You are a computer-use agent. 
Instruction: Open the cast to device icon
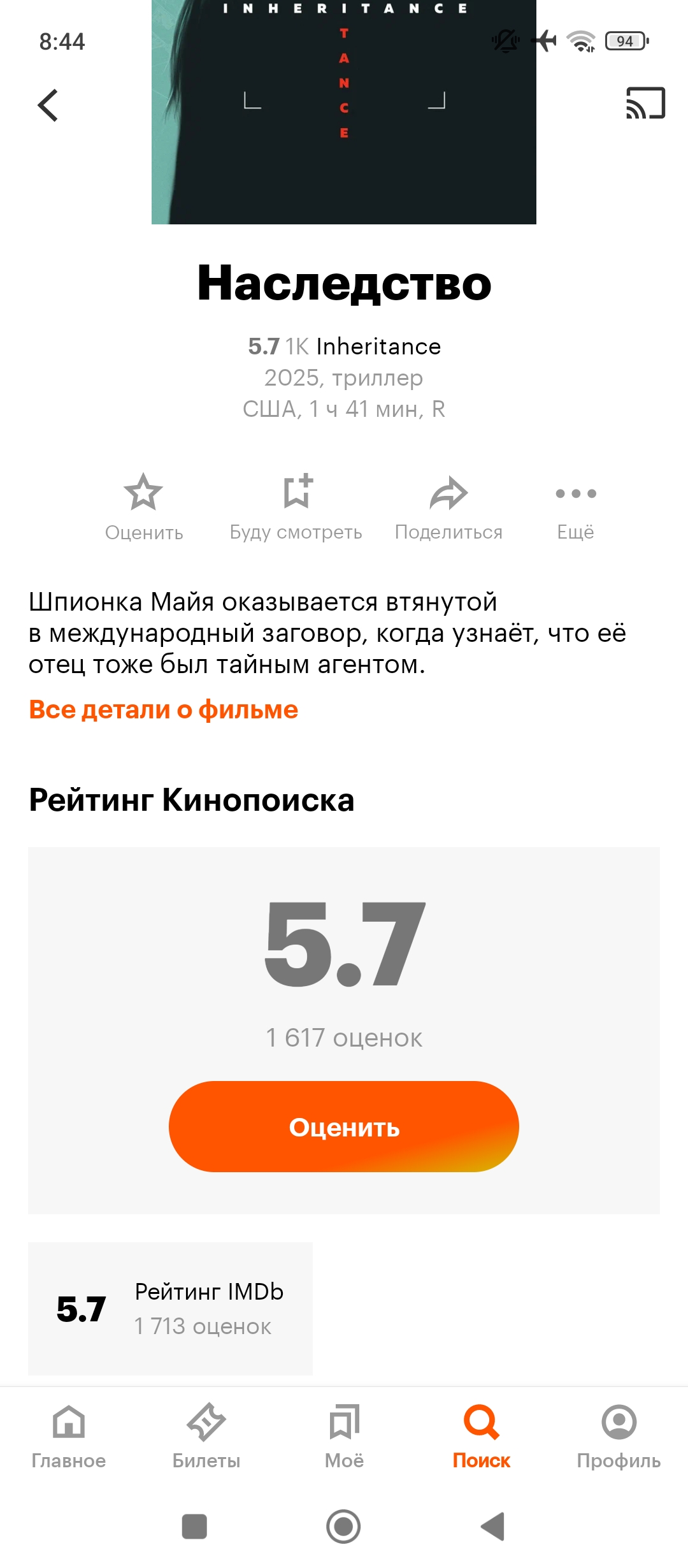click(x=645, y=103)
